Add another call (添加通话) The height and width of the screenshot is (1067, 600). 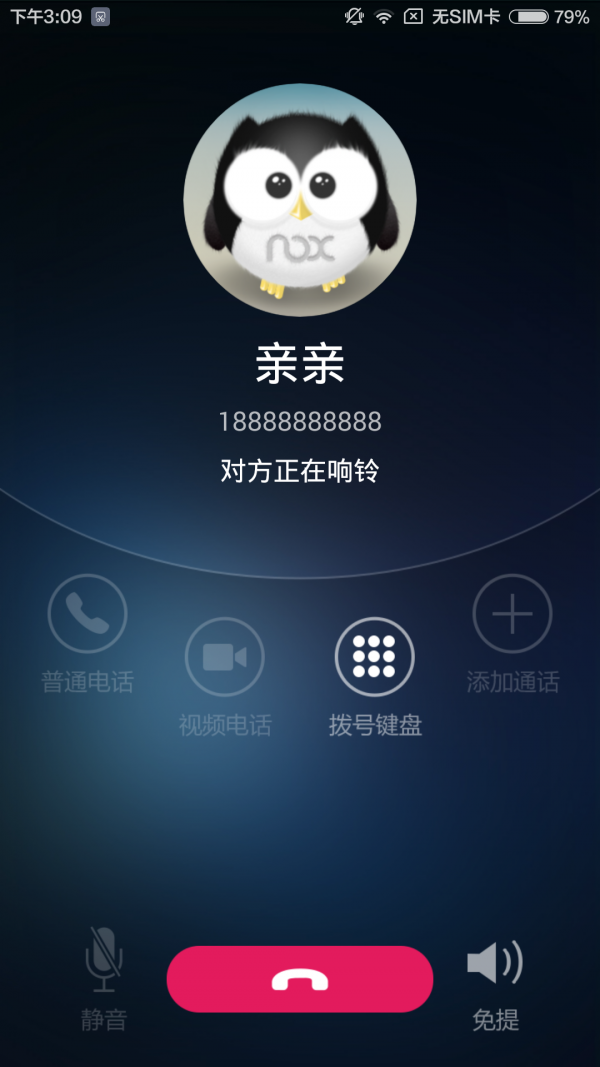point(512,613)
